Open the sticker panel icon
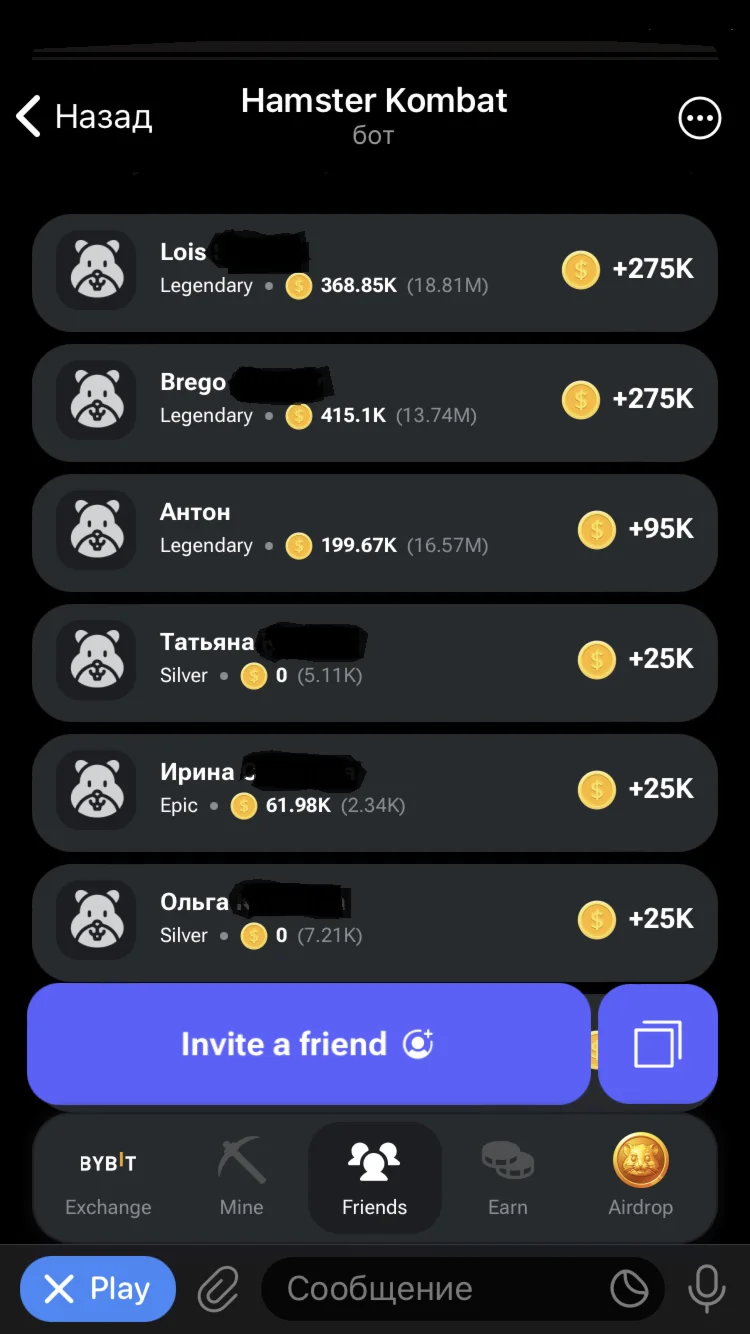 tap(630, 1290)
